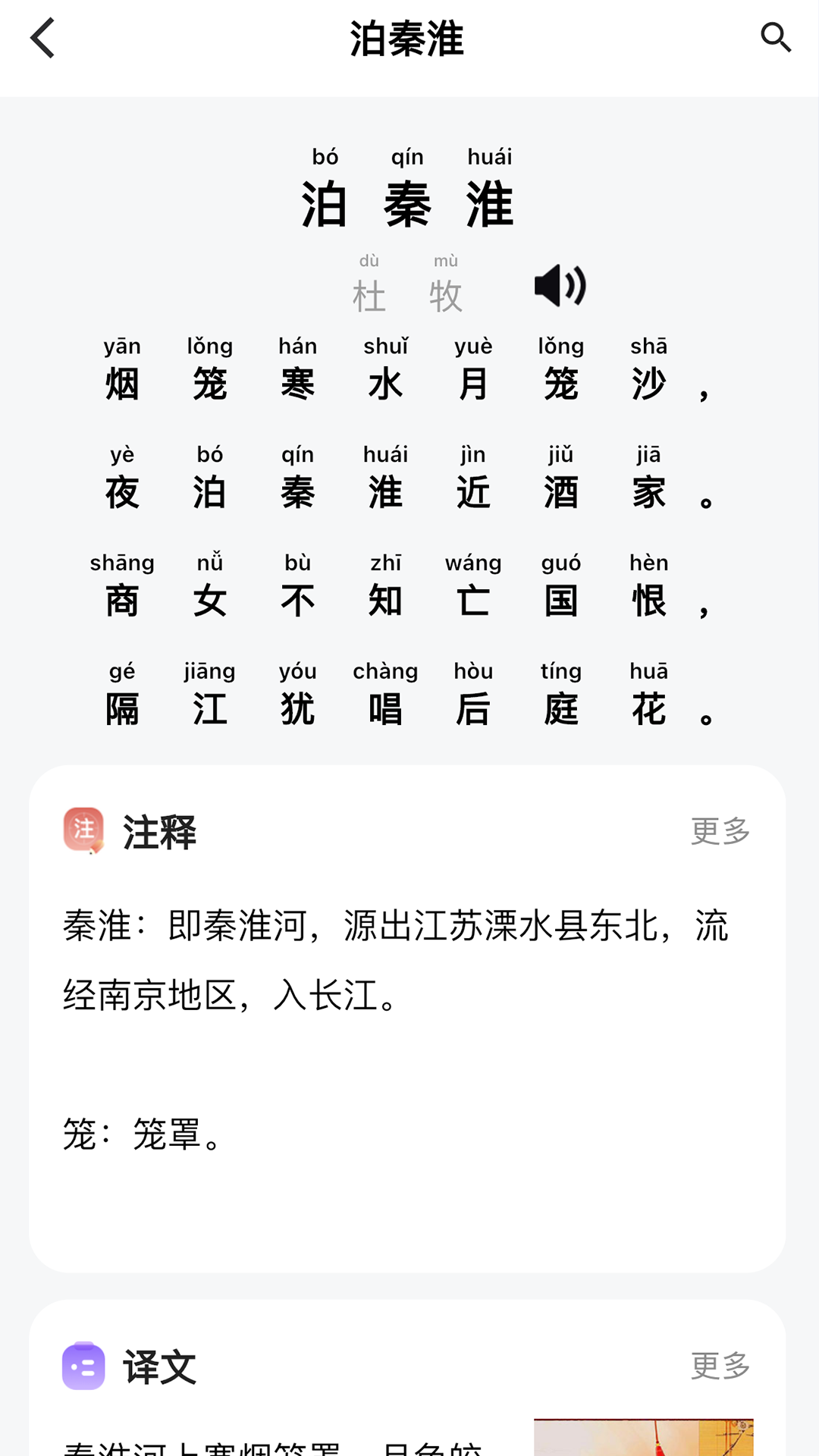Select the magnifier icon top right
The width and height of the screenshot is (819, 1456).
773,37
